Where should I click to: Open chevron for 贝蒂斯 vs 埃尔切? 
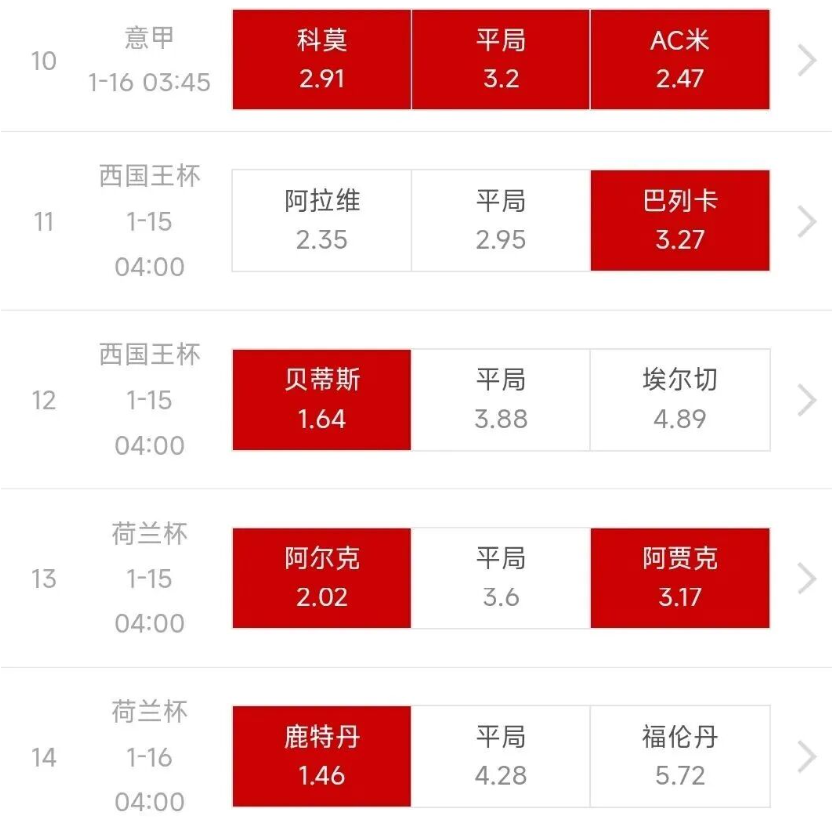(x=807, y=400)
